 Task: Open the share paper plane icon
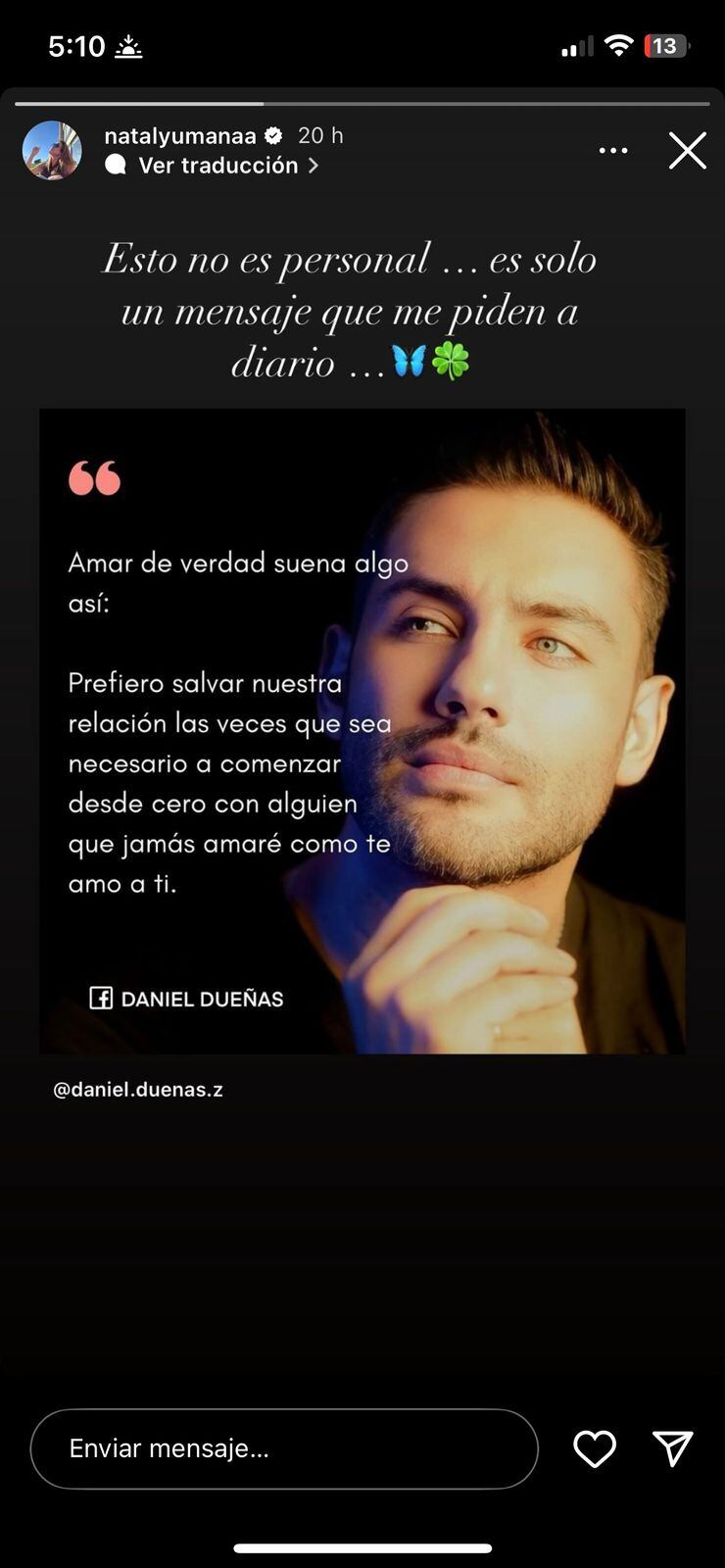(x=672, y=1448)
